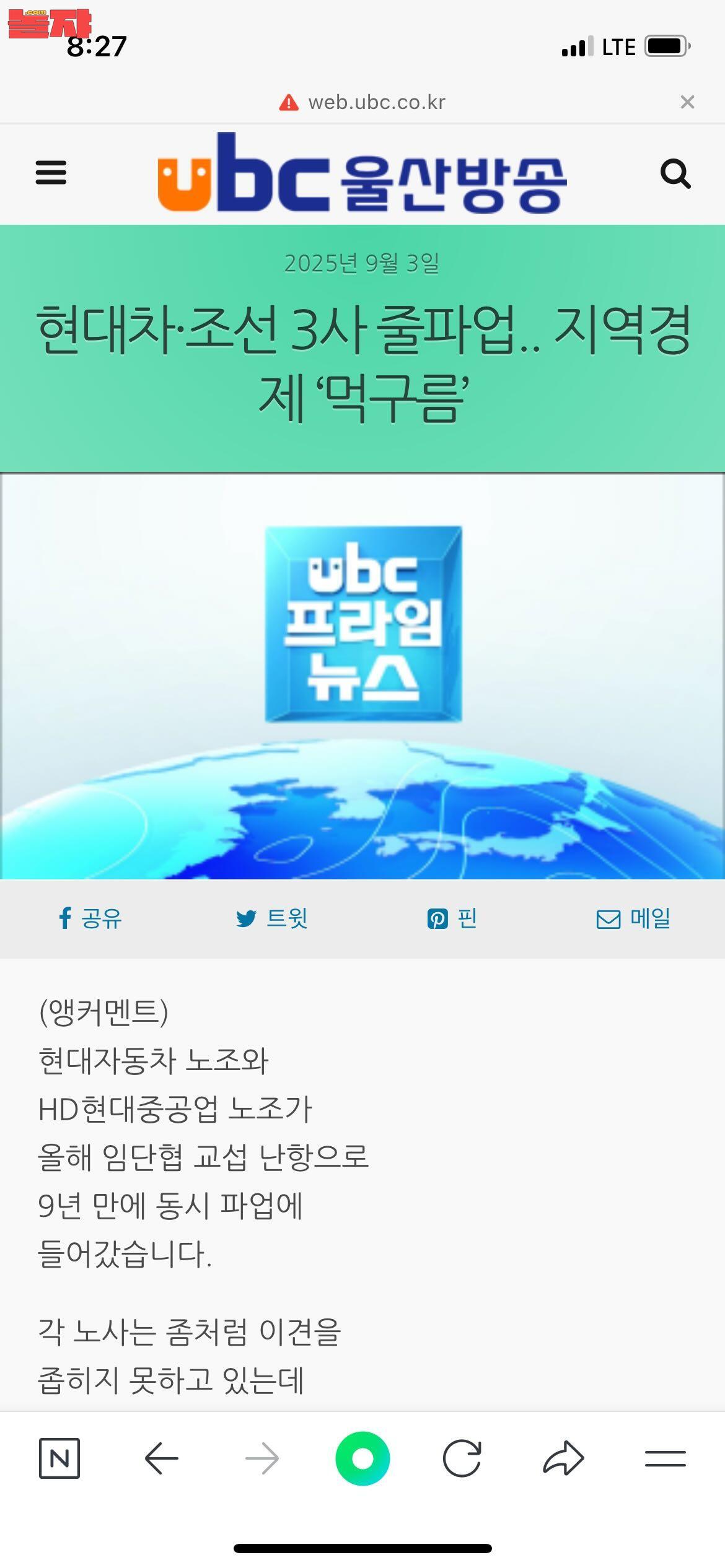The image size is (725, 1568).
Task: Tap the green Naver search circle
Action: 362,1458
